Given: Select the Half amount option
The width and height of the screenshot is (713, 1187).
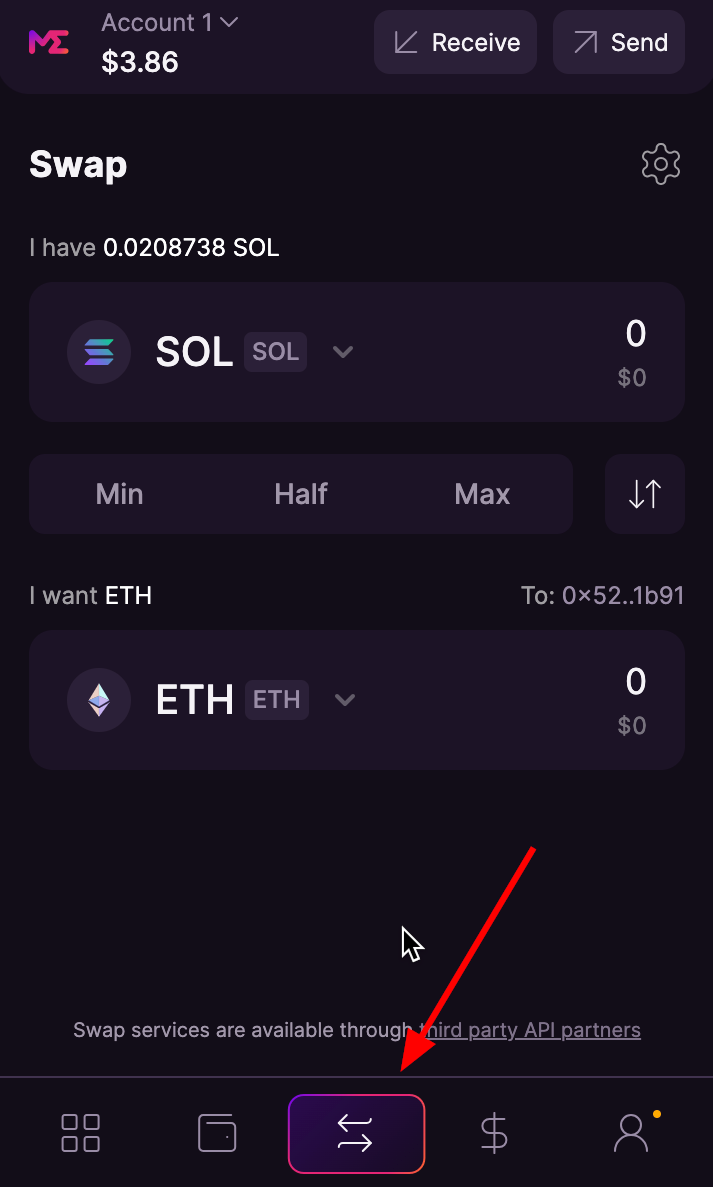Looking at the screenshot, I should [300, 494].
